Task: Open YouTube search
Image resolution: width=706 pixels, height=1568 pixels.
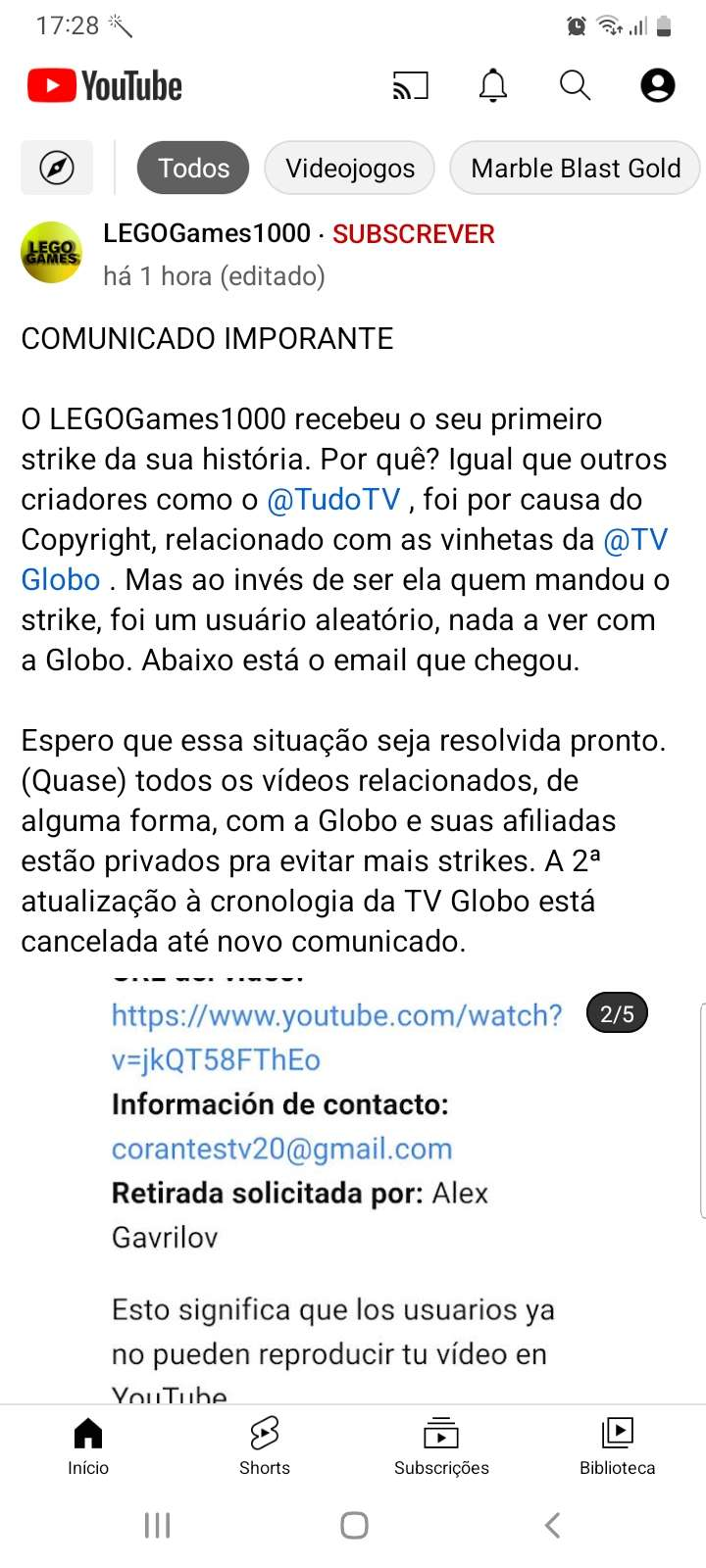Action: point(576,86)
